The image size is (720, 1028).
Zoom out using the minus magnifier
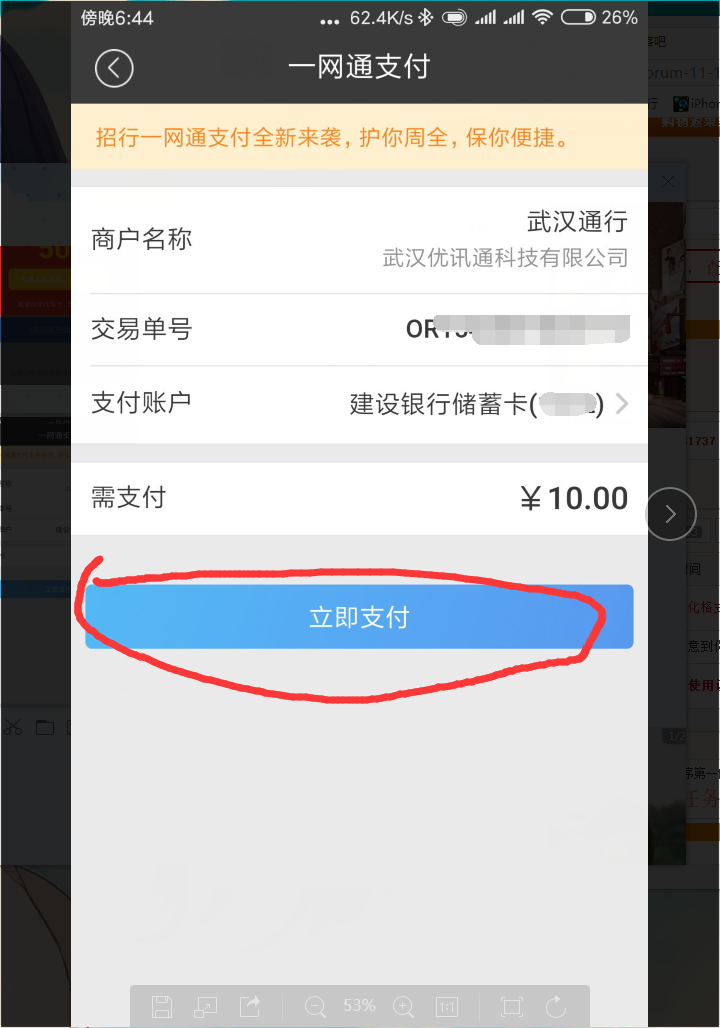pyautogui.click(x=315, y=1006)
